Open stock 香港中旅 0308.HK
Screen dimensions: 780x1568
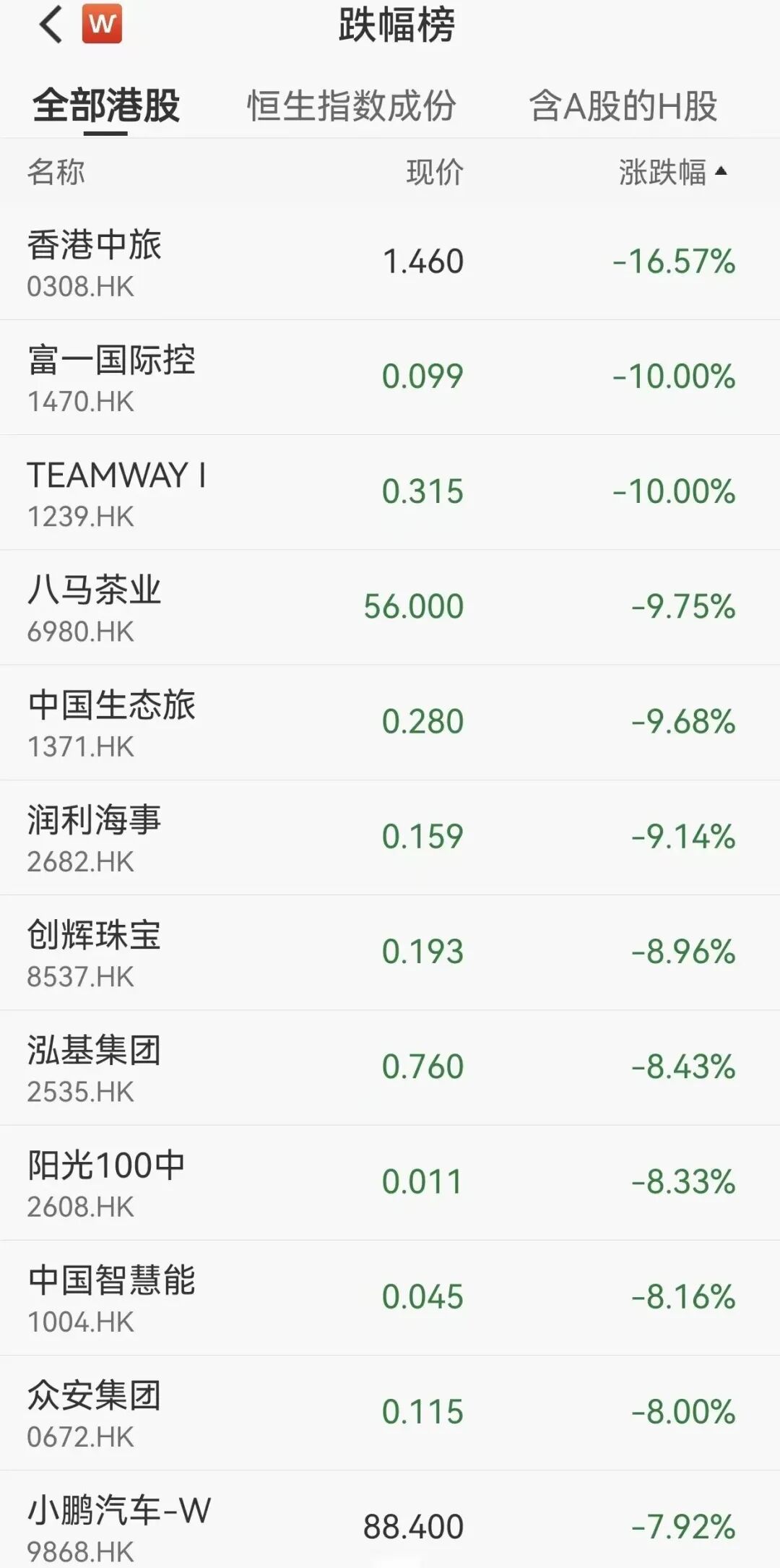(390, 262)
